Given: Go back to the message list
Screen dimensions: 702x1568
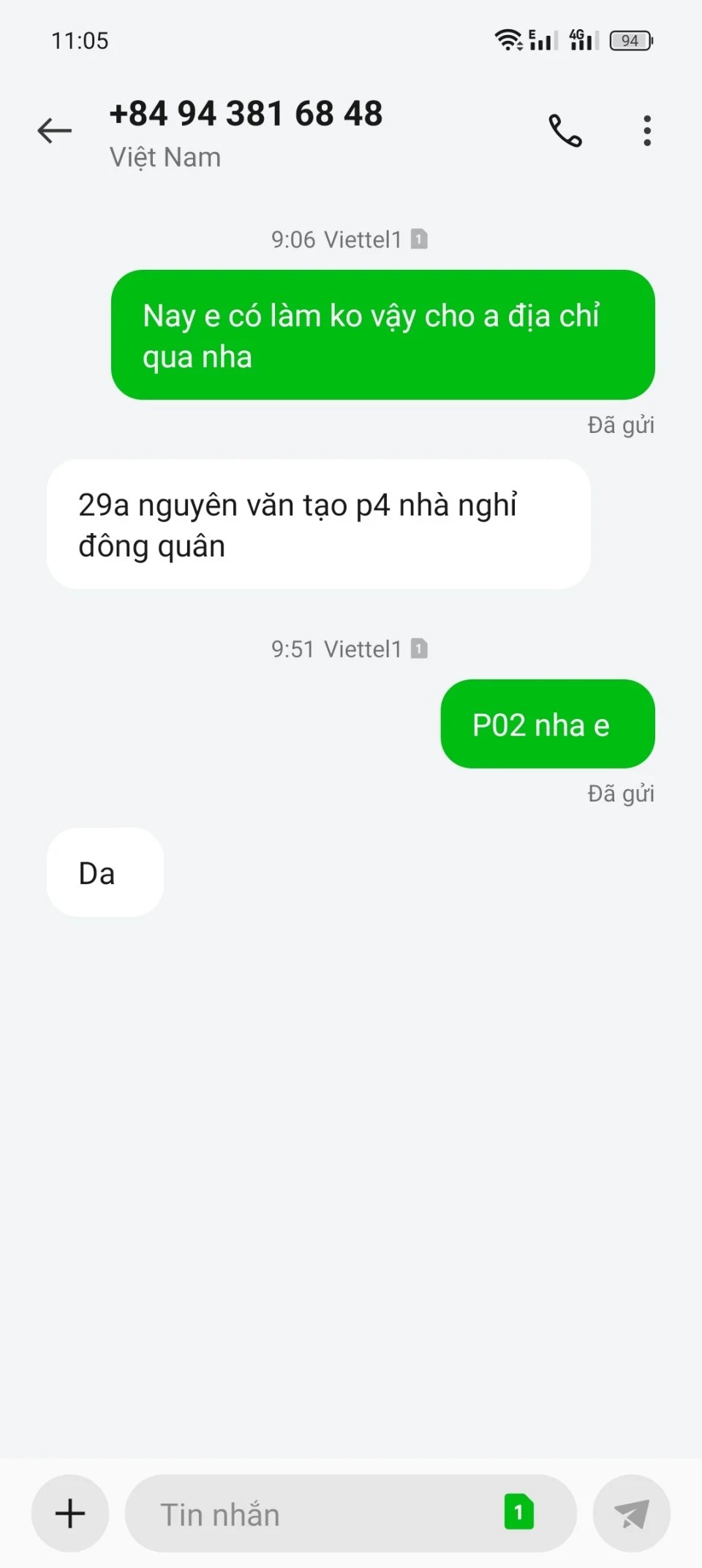Looking at the screenshot, I should click(x=55, y=131).
